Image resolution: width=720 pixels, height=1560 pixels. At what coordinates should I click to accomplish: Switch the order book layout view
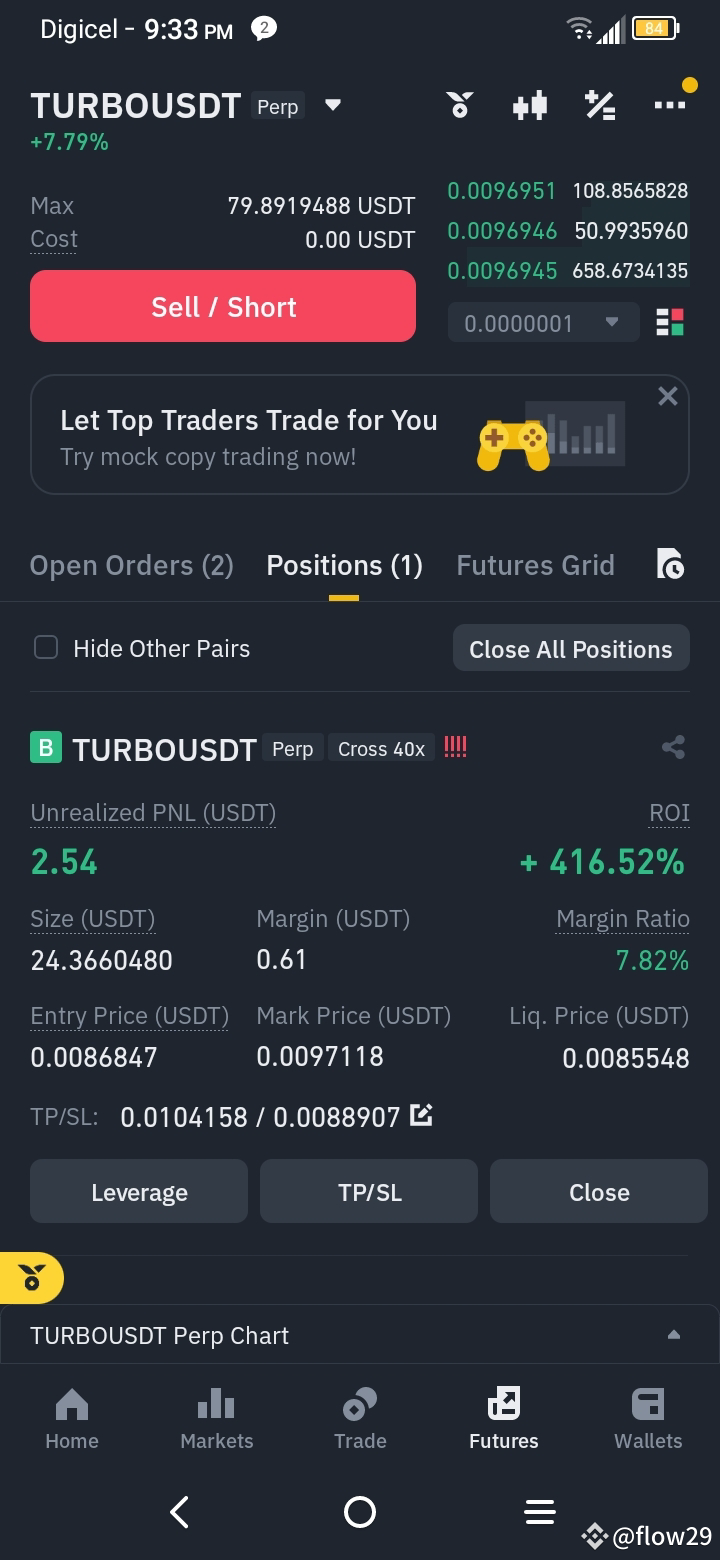(670, 323)
